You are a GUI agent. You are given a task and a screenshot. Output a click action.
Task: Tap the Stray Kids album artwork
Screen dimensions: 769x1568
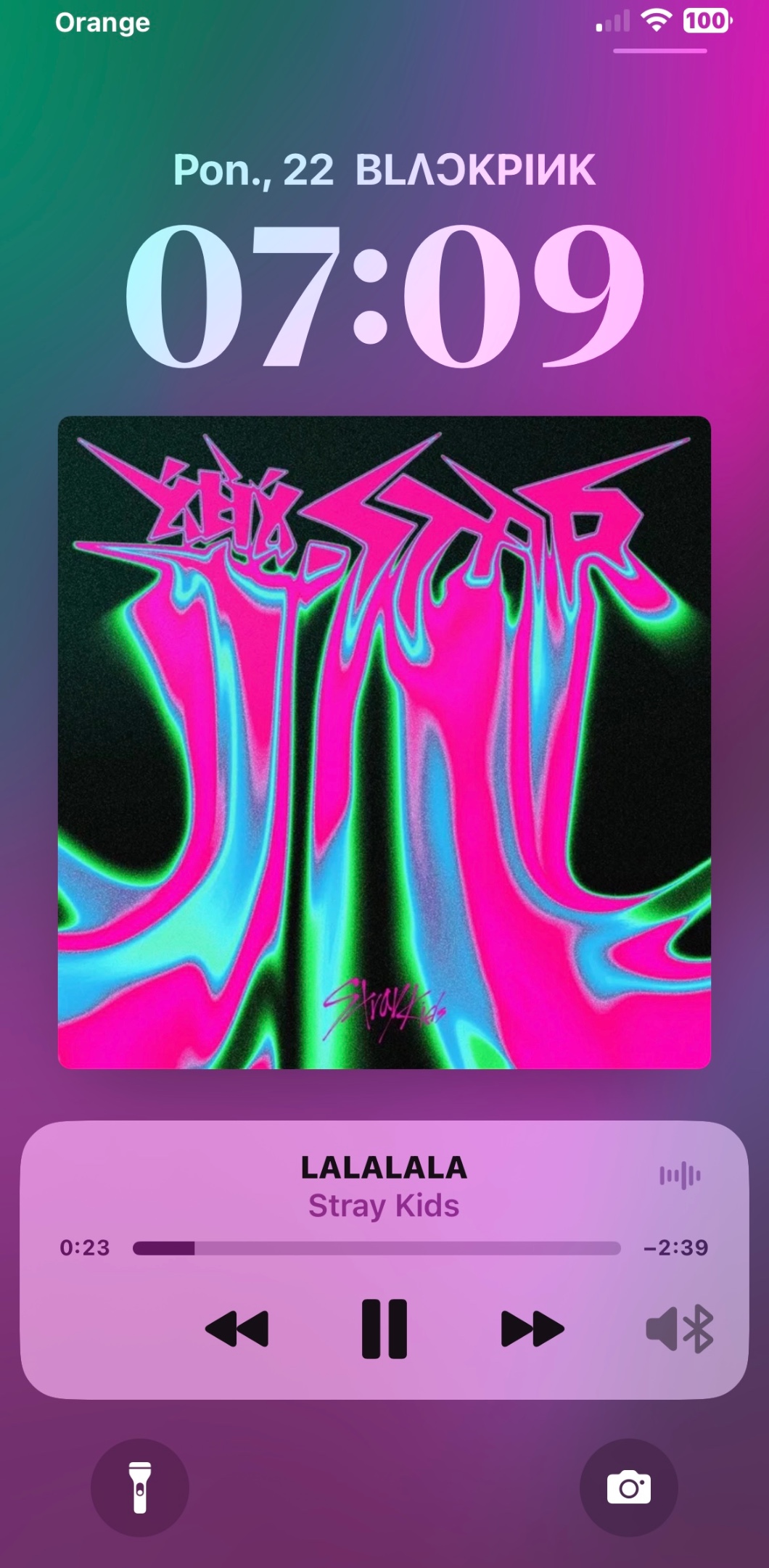coord(384,742)
